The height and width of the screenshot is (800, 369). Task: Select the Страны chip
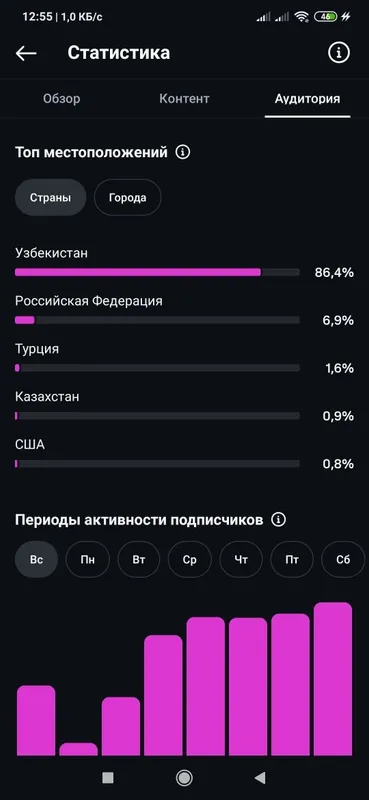[x=50, y=197]
